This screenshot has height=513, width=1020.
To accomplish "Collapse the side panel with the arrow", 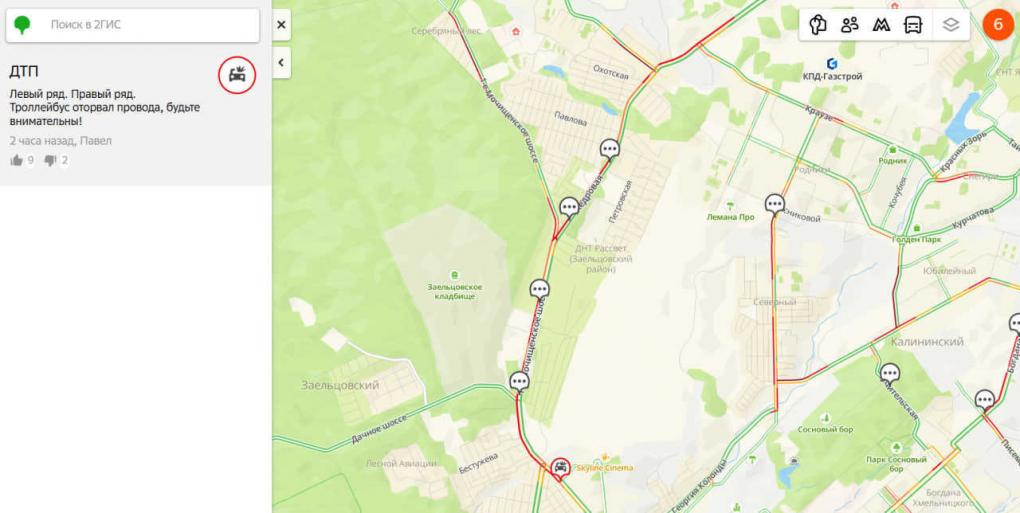I will point(282,63).
